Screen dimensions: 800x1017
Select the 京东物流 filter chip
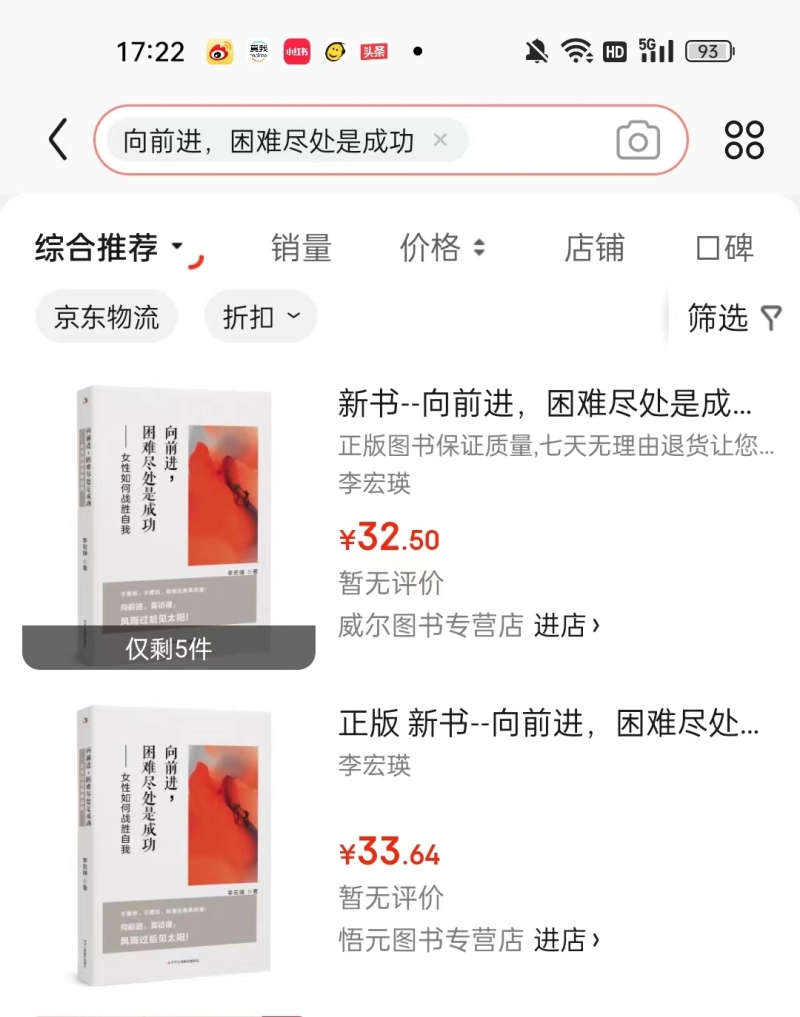[107, 317]
